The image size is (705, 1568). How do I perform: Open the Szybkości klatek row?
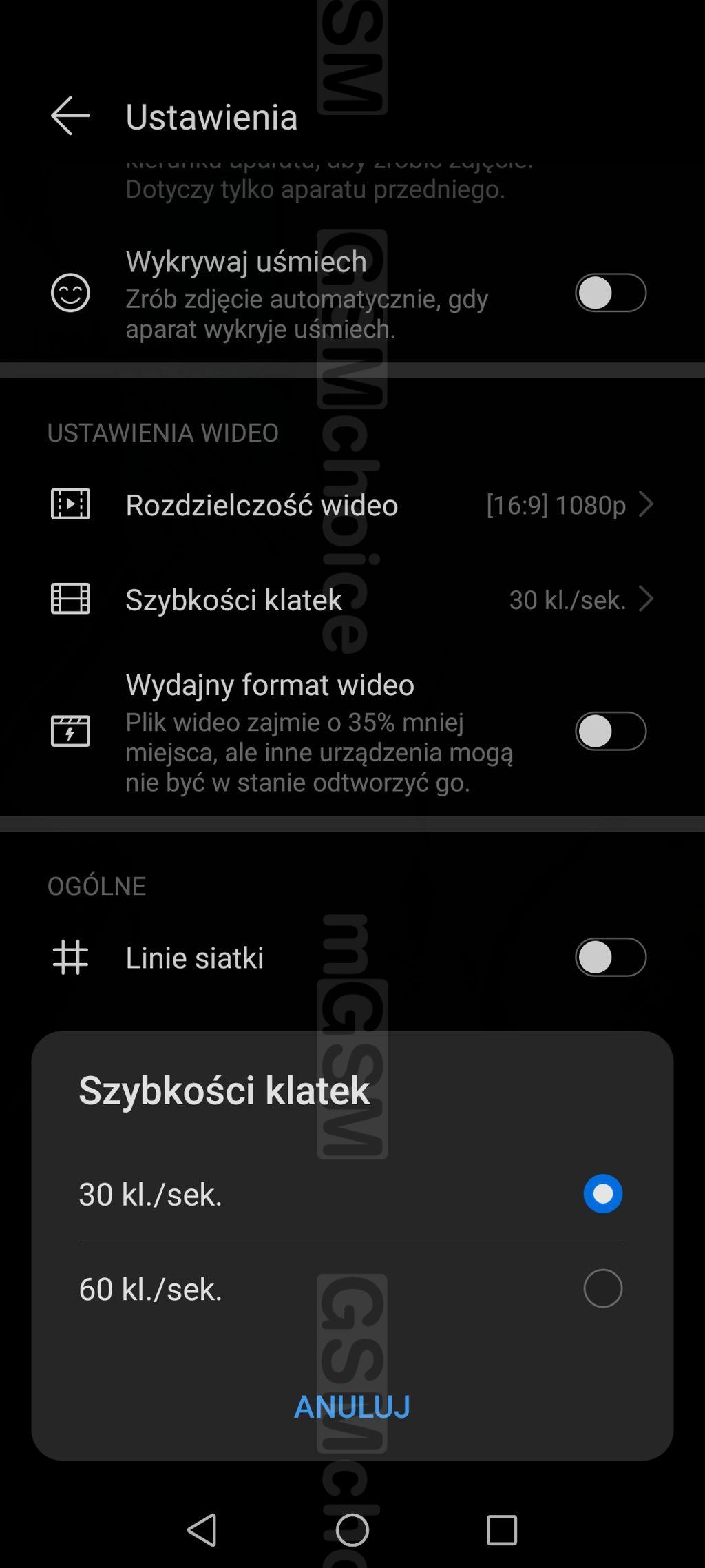pyautogui.click(x=351, y=599)
